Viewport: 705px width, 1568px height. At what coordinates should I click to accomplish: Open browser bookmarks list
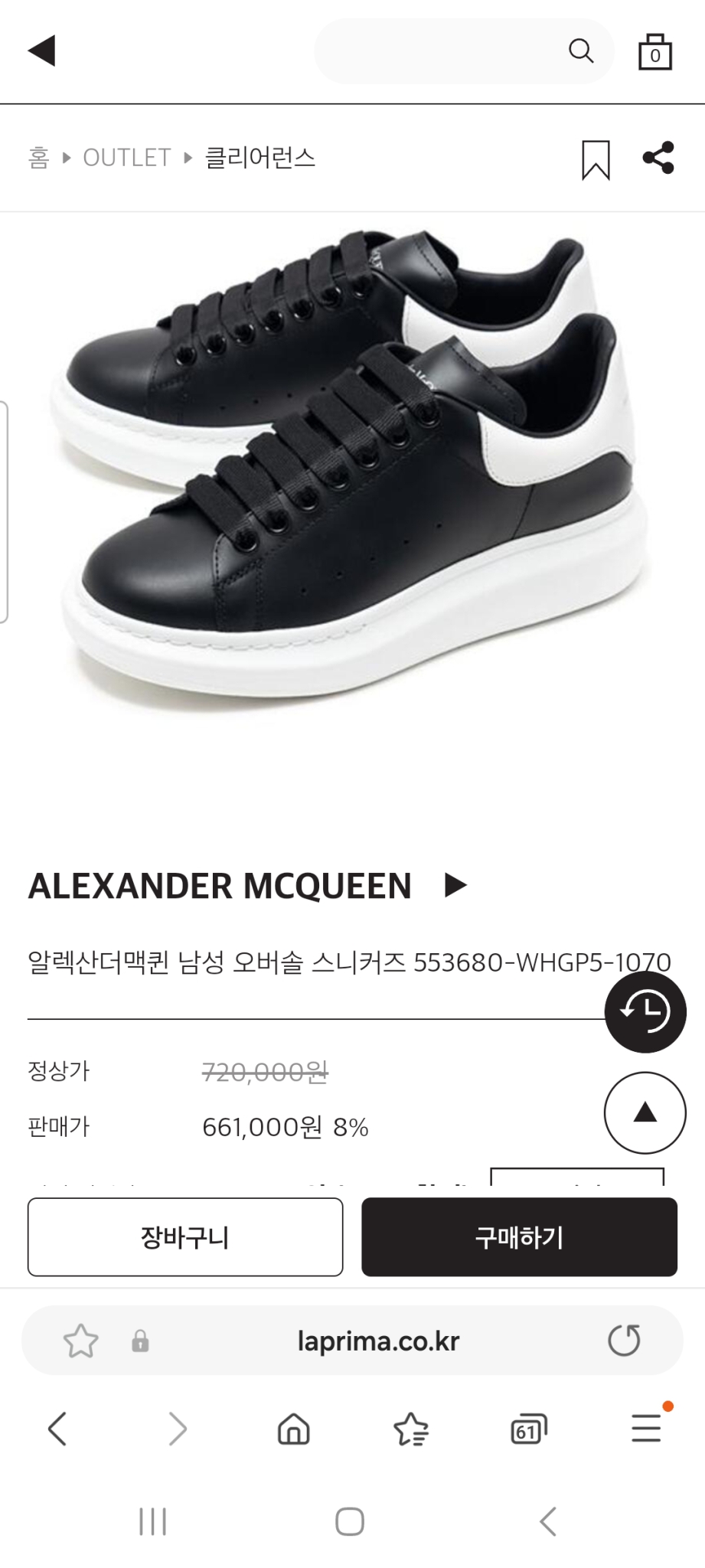click(x=411, y=1429)
